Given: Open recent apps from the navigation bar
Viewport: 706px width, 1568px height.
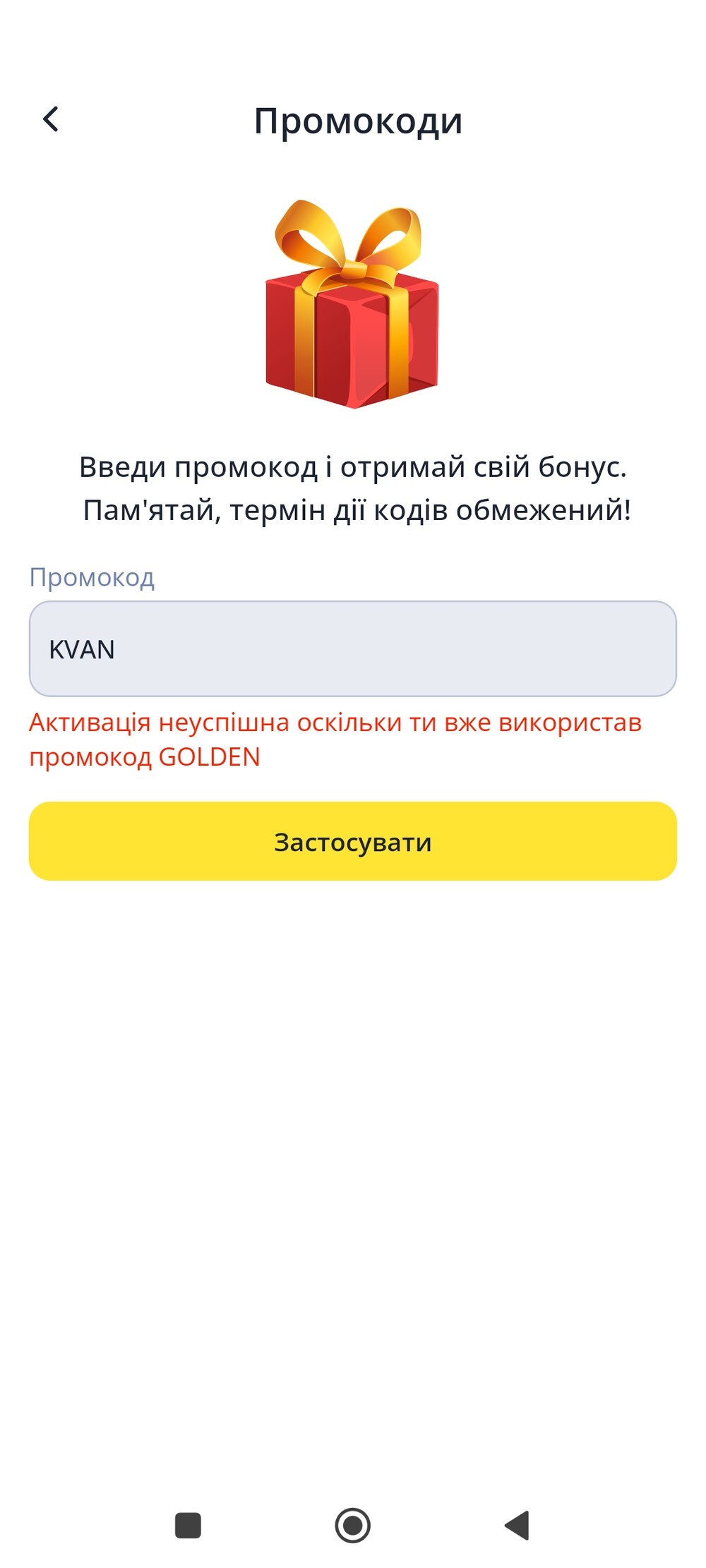Looking at the screenshot, I should (x=188, y=1525).
